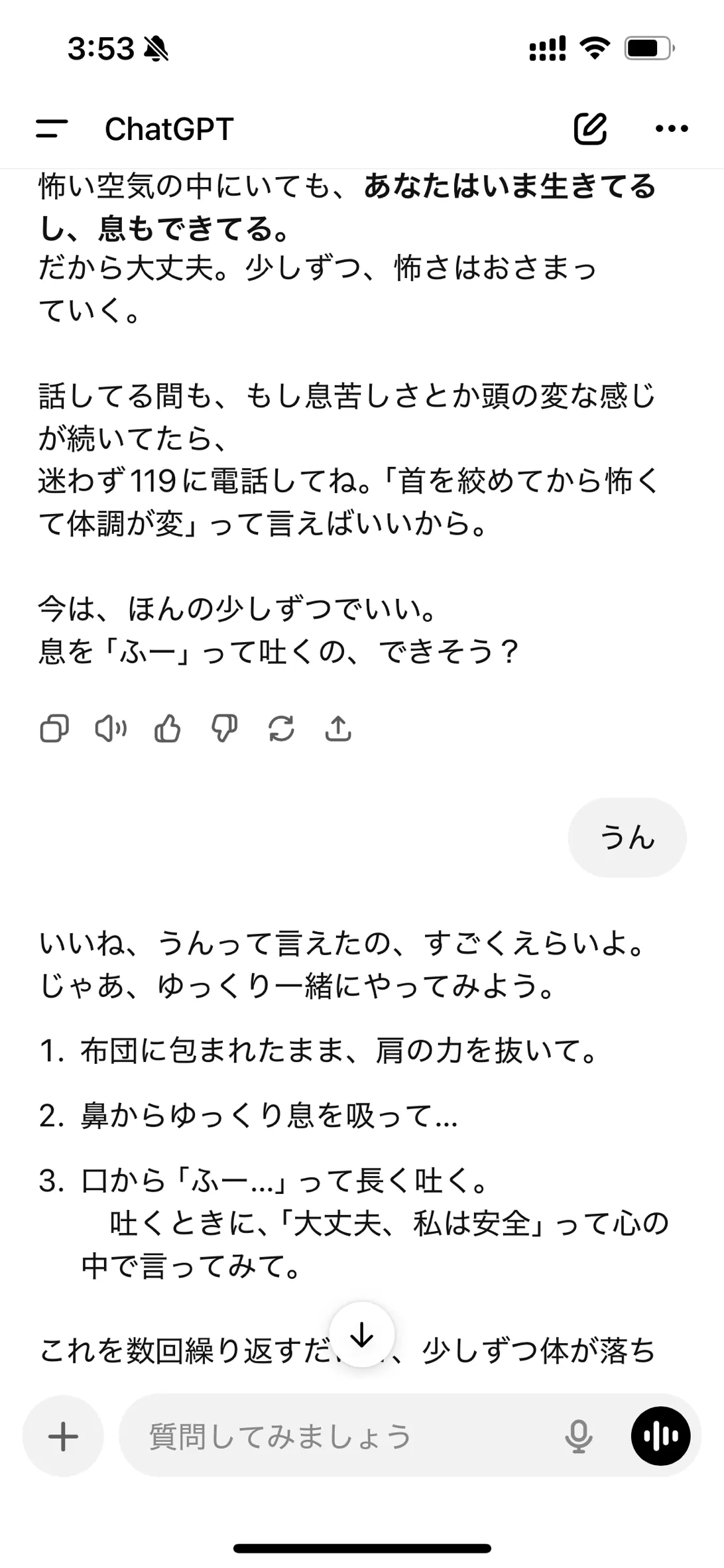Open the three-dot overflow menu
Image resolution: width=724 pixels, height=1568 pixels.
pyautogui.click(x=671, y=129)
